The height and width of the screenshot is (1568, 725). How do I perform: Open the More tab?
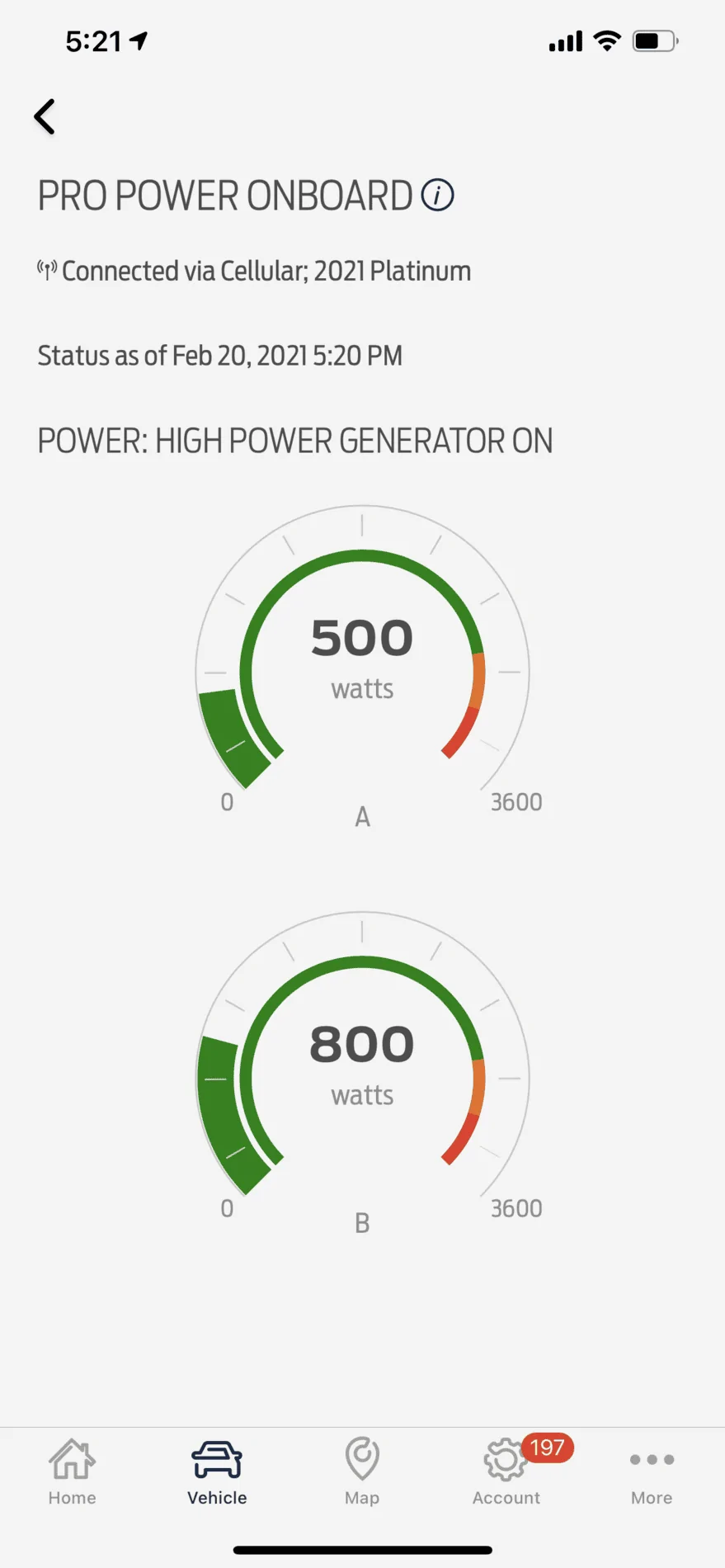point(652,1473)
